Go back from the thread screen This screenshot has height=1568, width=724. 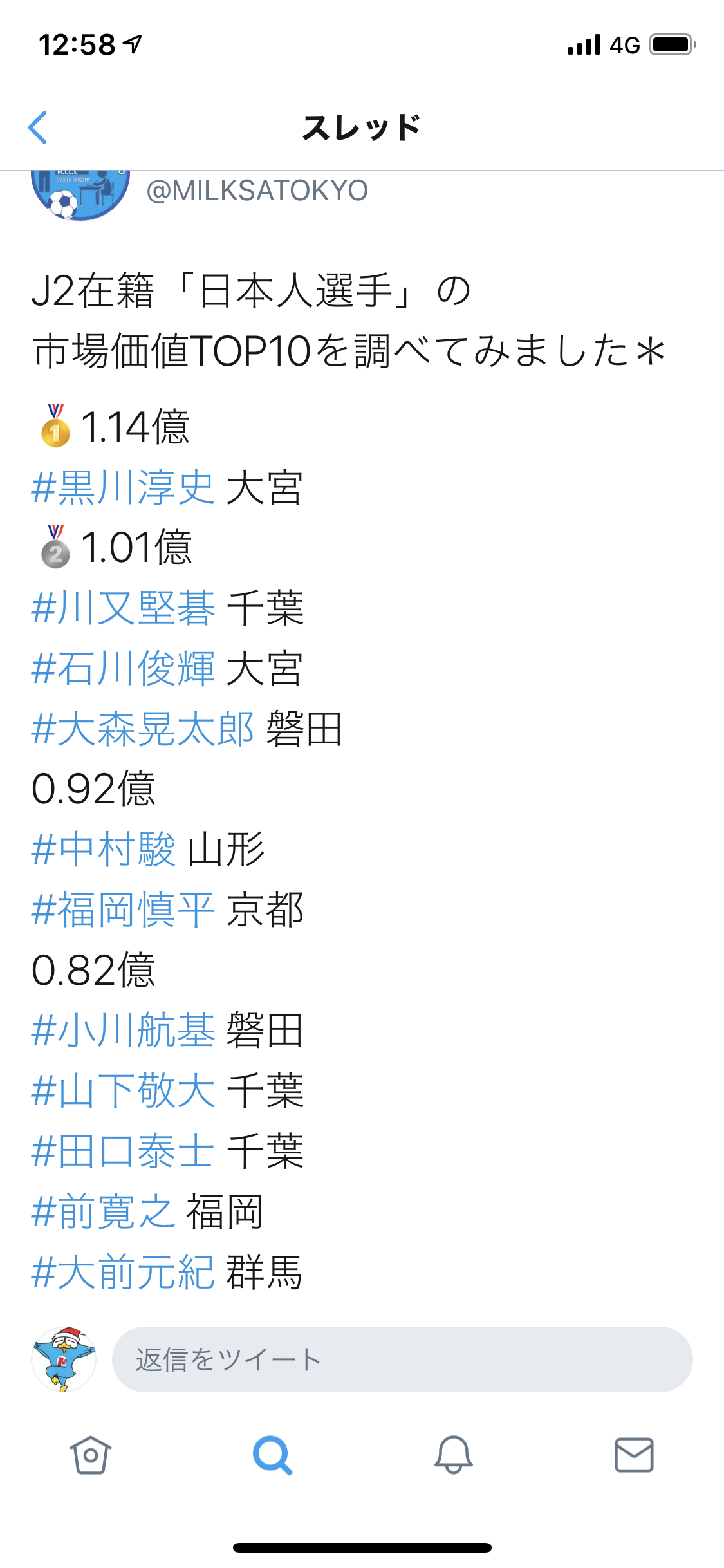point(39,127)
